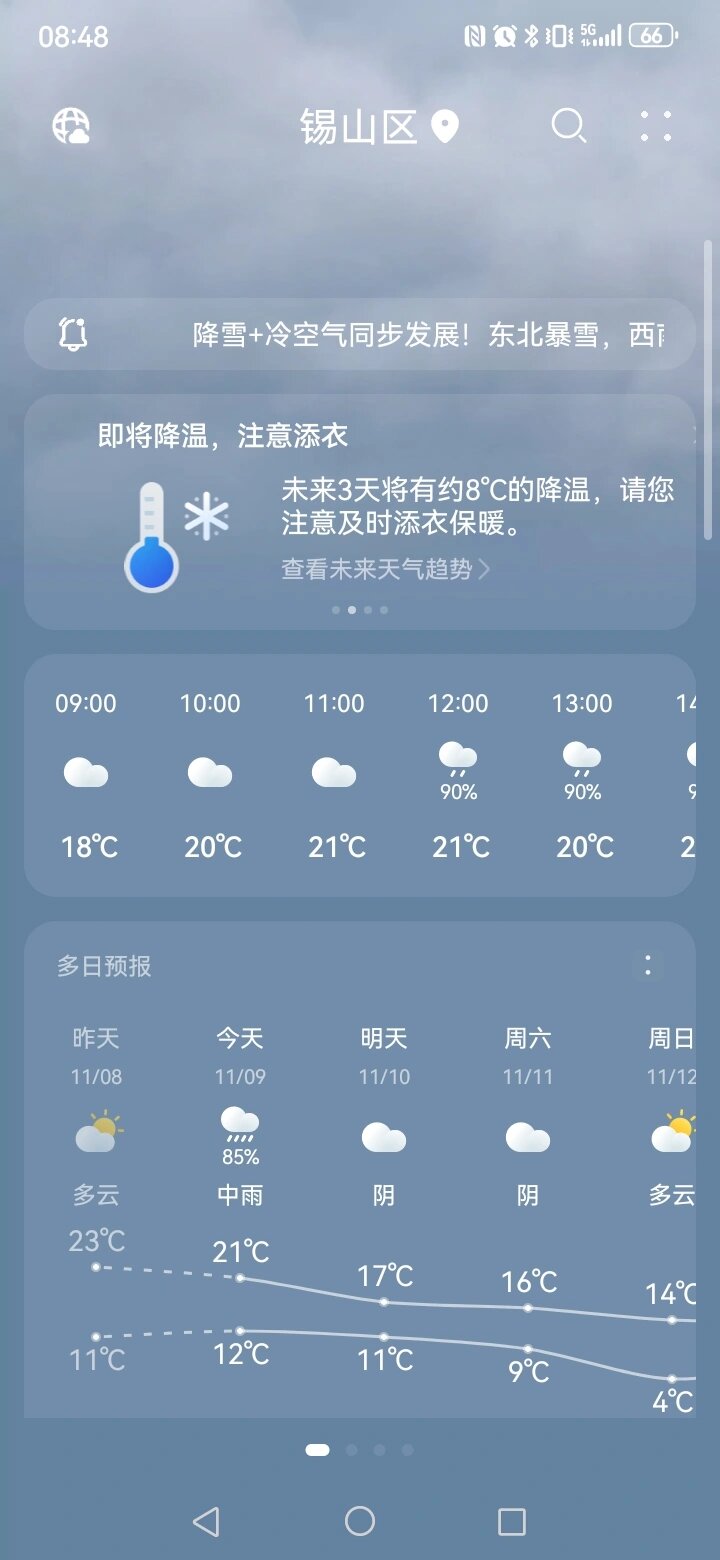The height and width of the screenshot is (1560, 720).
Task: Click today's 中雨 rain icon
Action: [238, 1126]
